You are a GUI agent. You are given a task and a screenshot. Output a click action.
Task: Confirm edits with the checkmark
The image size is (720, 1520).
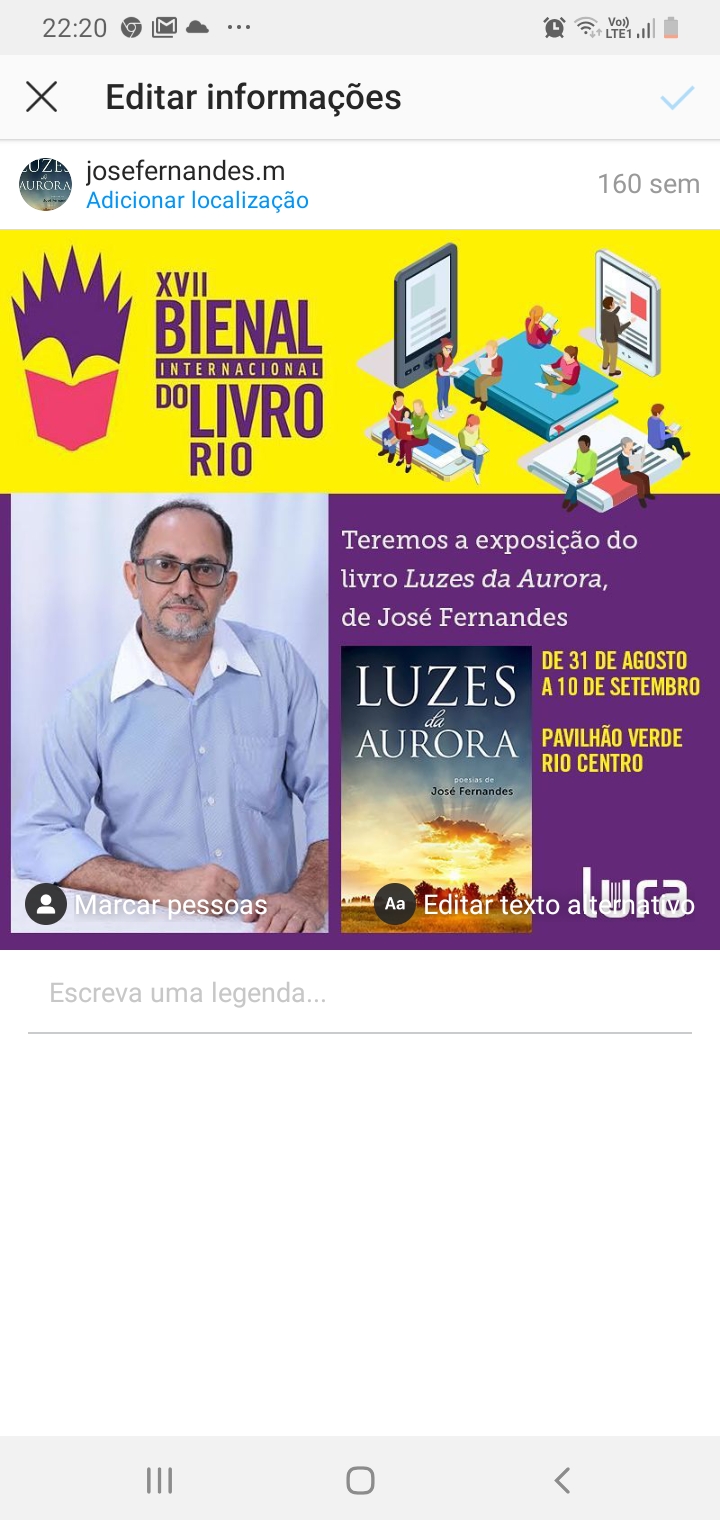[x=677, y=97]
